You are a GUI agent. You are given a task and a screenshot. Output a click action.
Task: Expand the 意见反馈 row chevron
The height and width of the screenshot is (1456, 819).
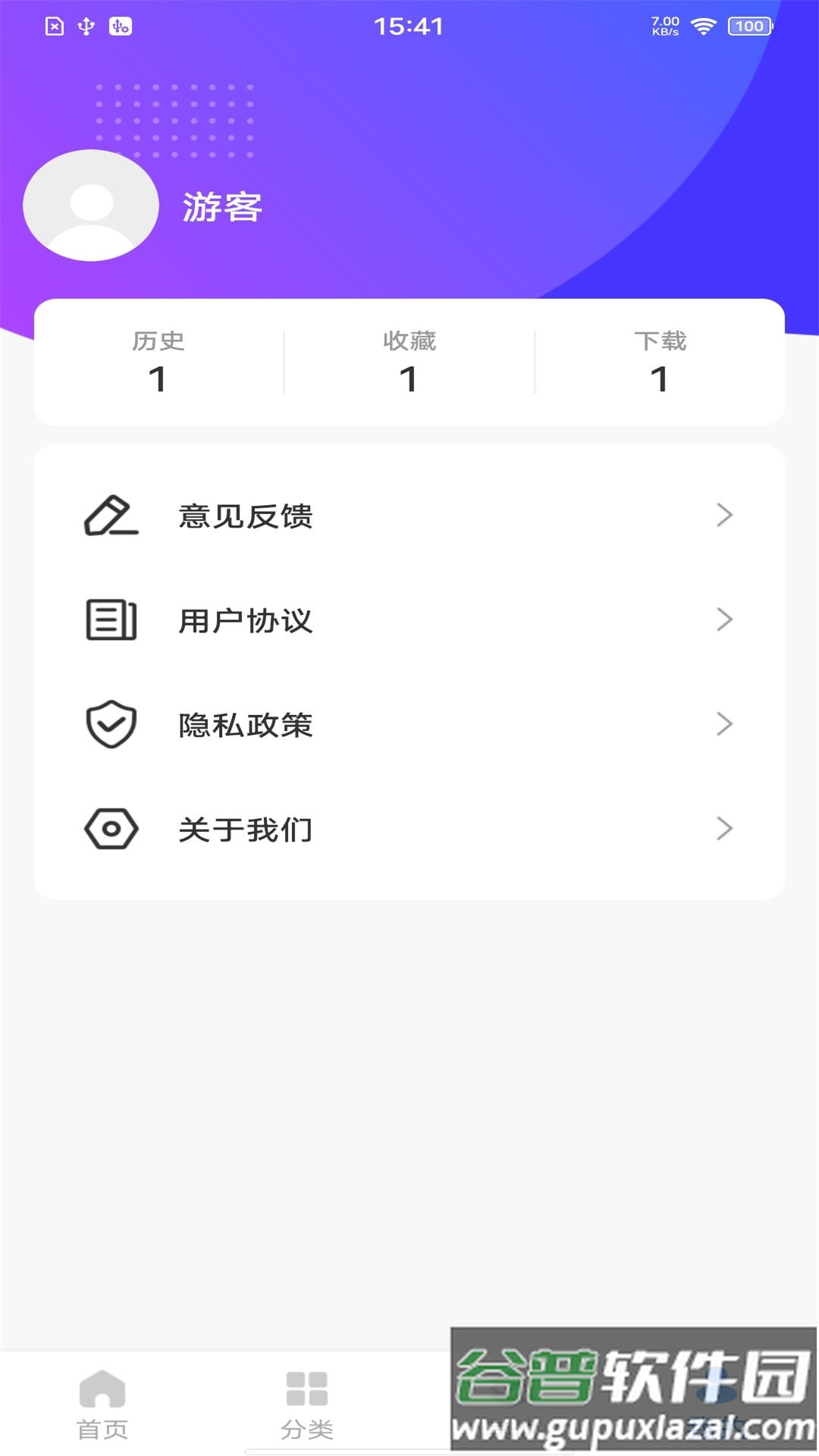click(726, 516)
